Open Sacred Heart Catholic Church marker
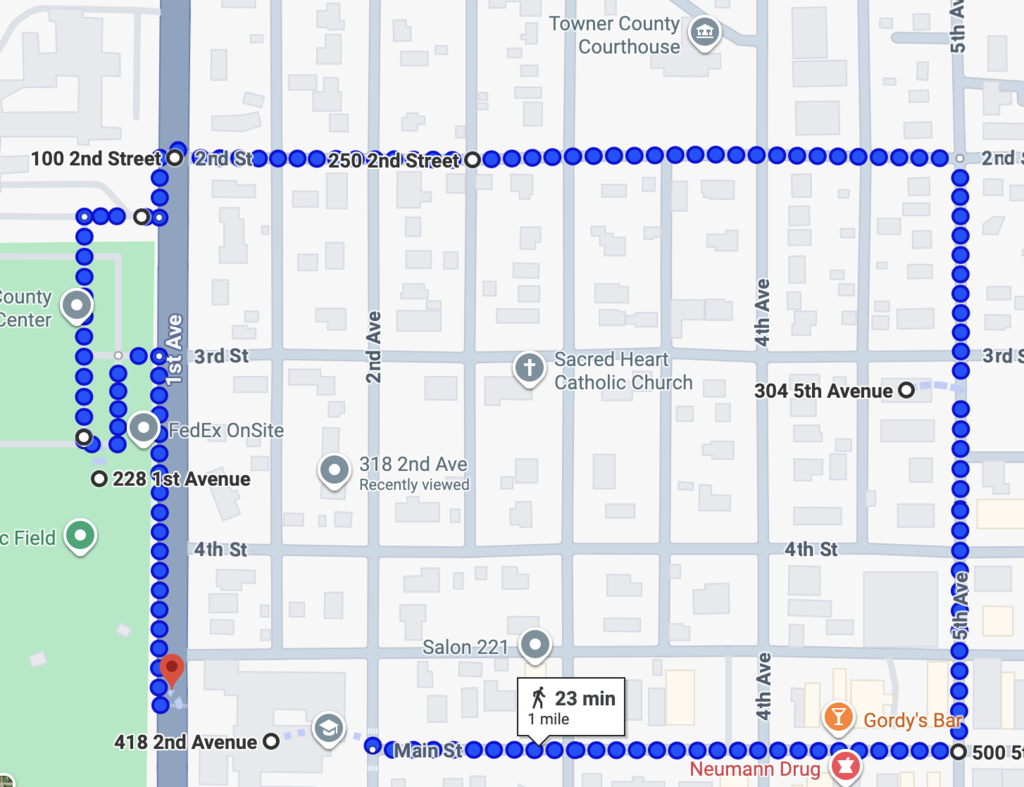The image size is (1024, 787). coord(529,369)
